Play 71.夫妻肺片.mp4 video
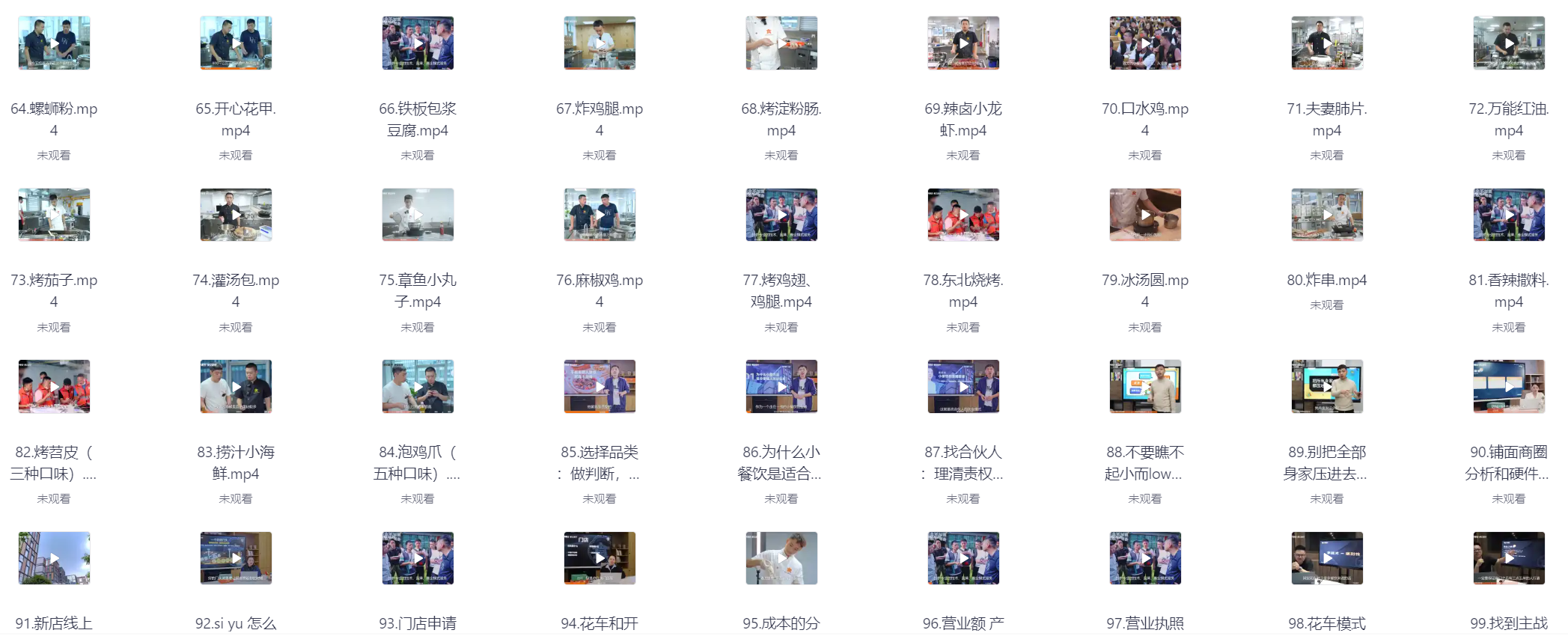Screen dimensions: 1568x636 [1327, 43]
